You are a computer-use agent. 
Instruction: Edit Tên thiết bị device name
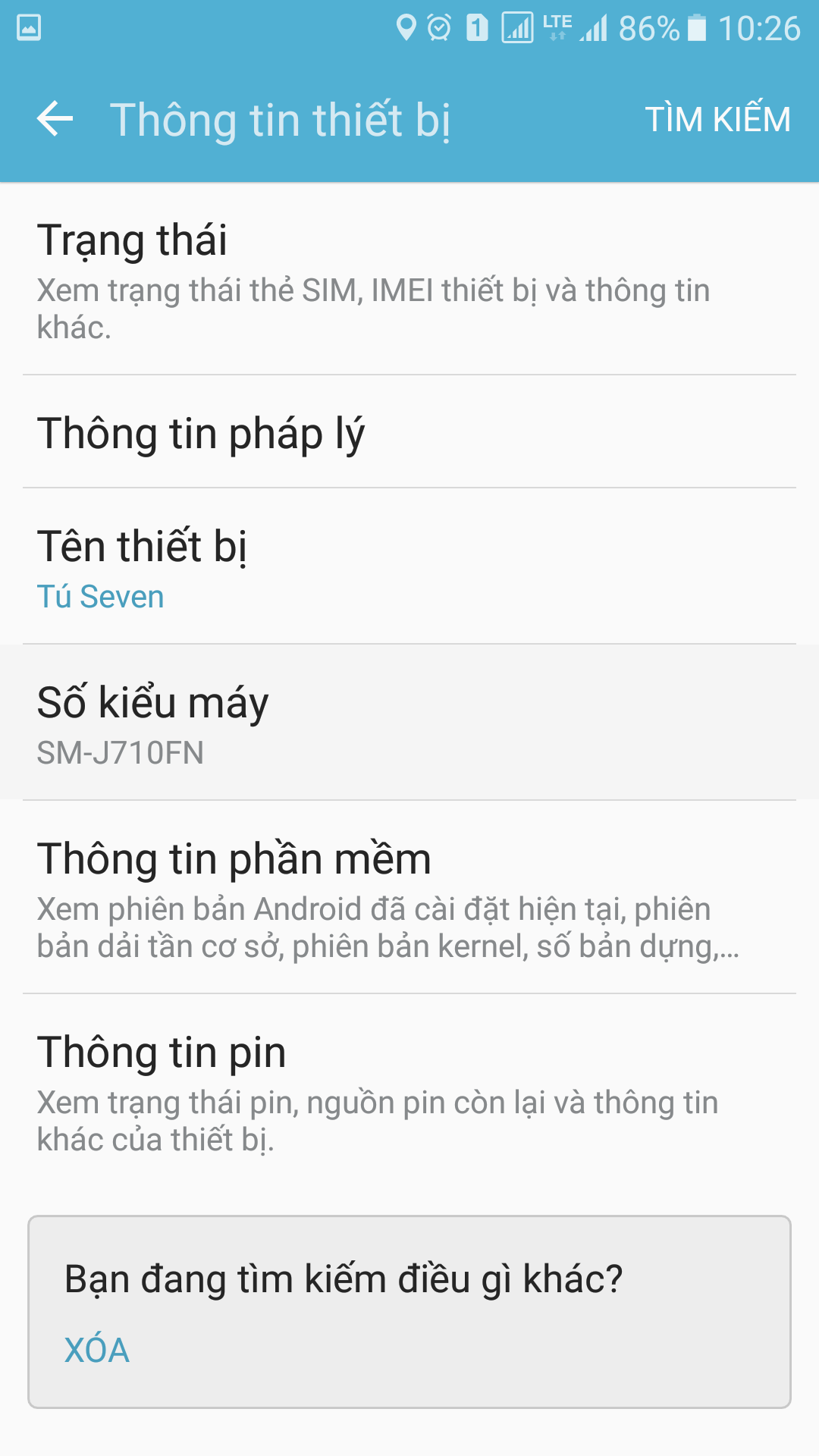pyautogui.click(x=409, y=567)
